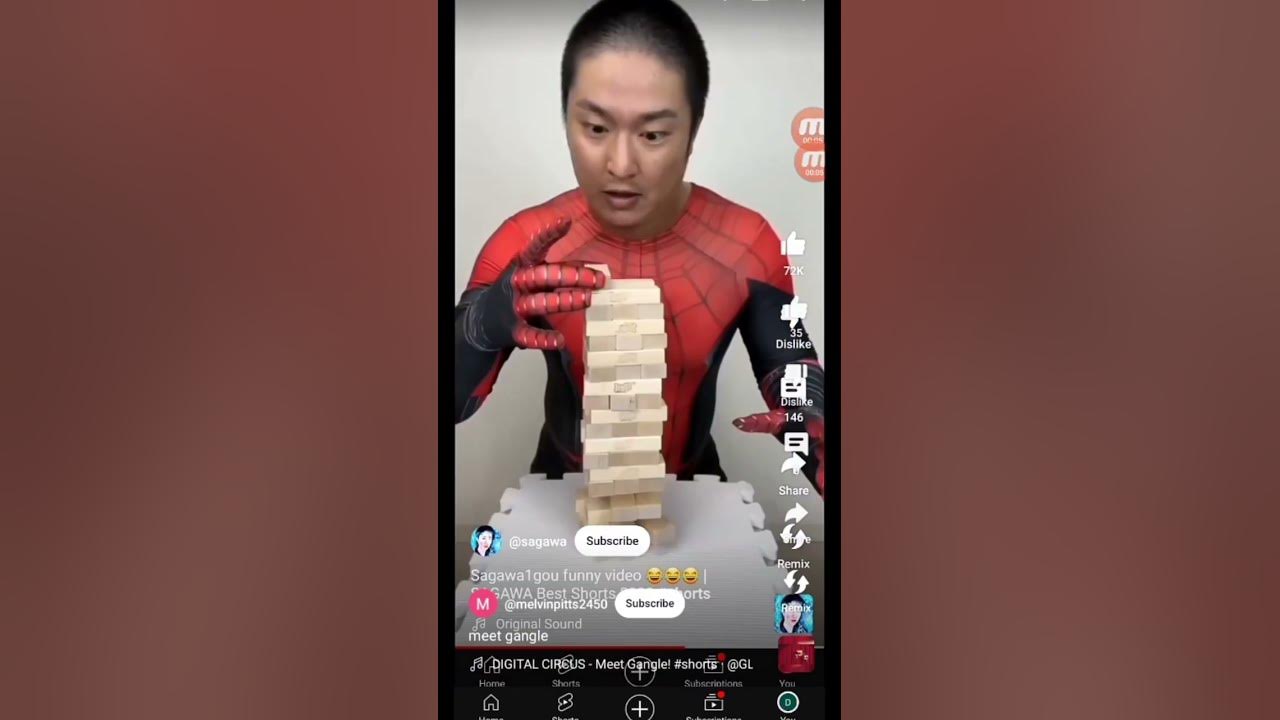This screenshot has width=1280, height=720.
Task: Open the create plus button in the bottom bar
Action: [640, 708]
